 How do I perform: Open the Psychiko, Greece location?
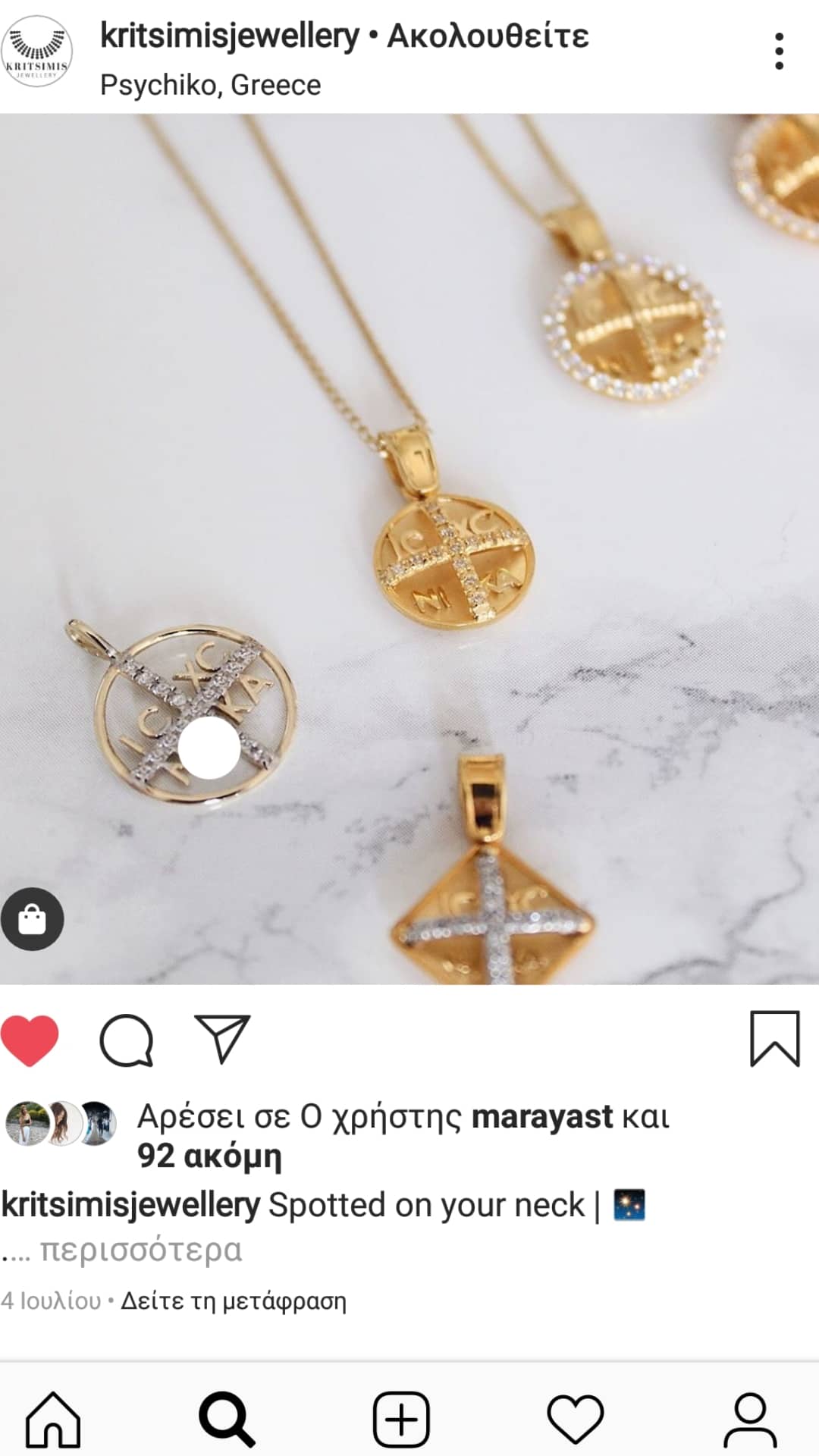[210, 85]
